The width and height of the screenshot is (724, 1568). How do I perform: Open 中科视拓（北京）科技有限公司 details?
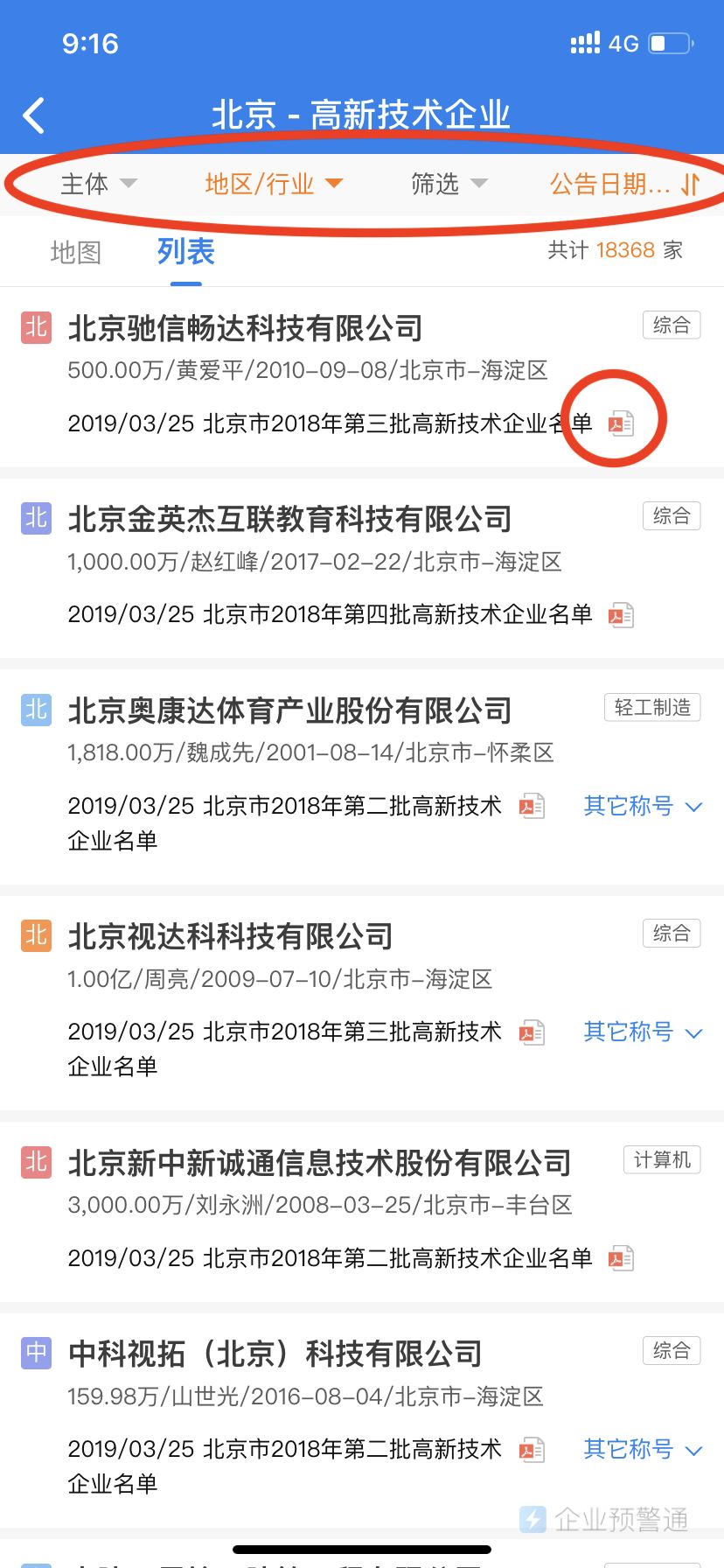coord(275,1354)
